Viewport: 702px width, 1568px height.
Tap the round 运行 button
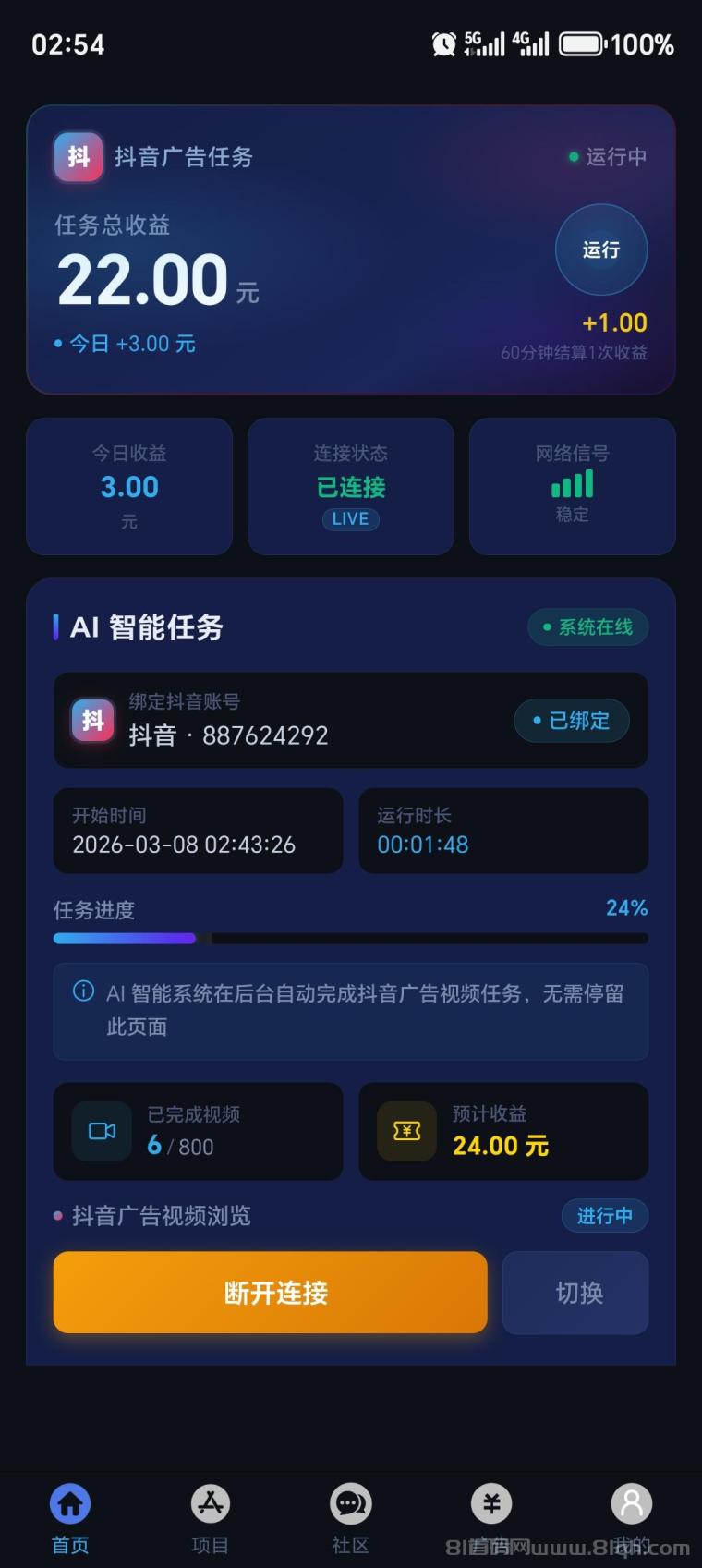pyautogui.click(x=600, y=249)
